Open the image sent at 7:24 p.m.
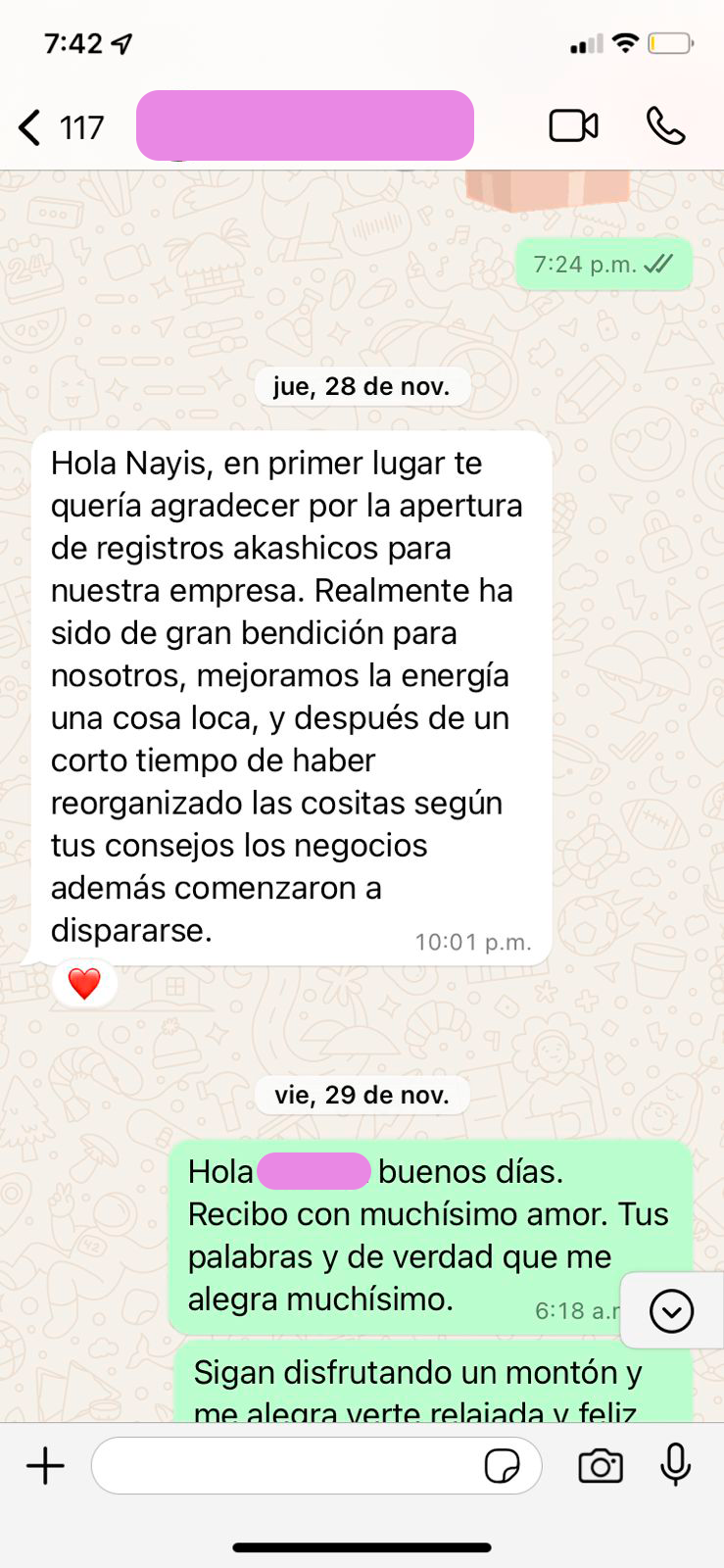This screenshot has height=1568, width=724. point(549,191)
